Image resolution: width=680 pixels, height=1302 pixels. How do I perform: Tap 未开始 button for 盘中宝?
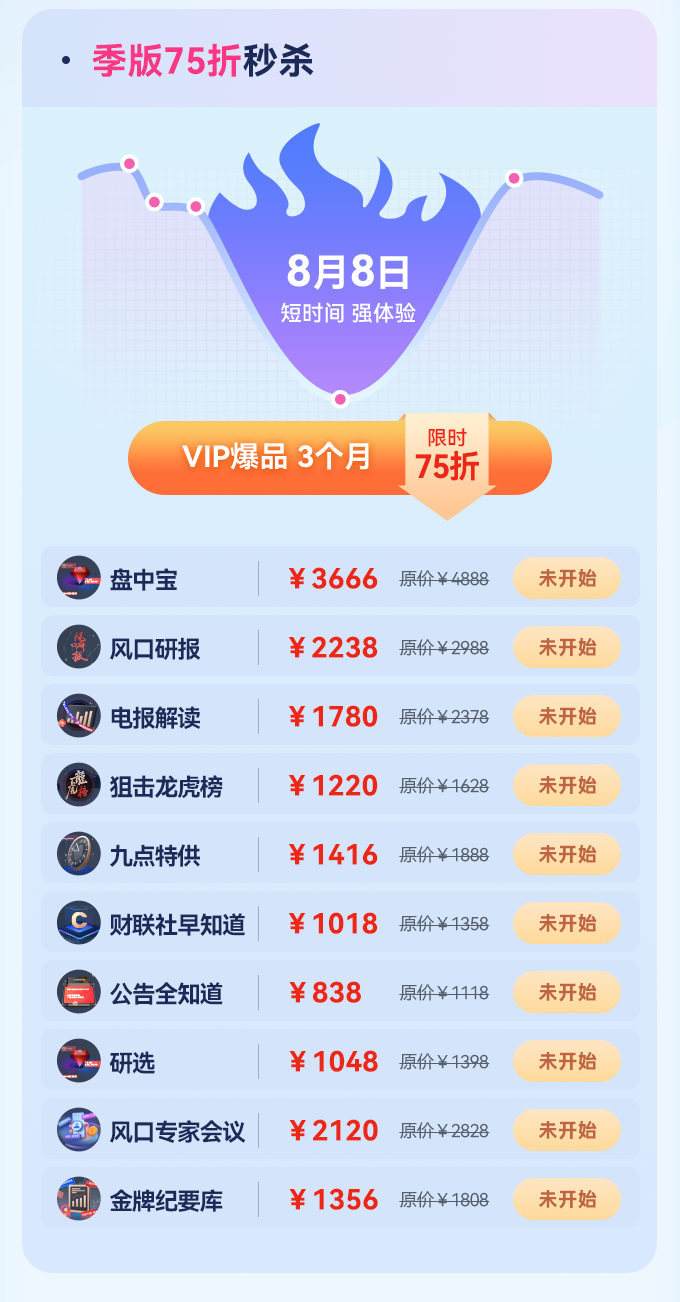pyautogui.click(x=567, y=578)
